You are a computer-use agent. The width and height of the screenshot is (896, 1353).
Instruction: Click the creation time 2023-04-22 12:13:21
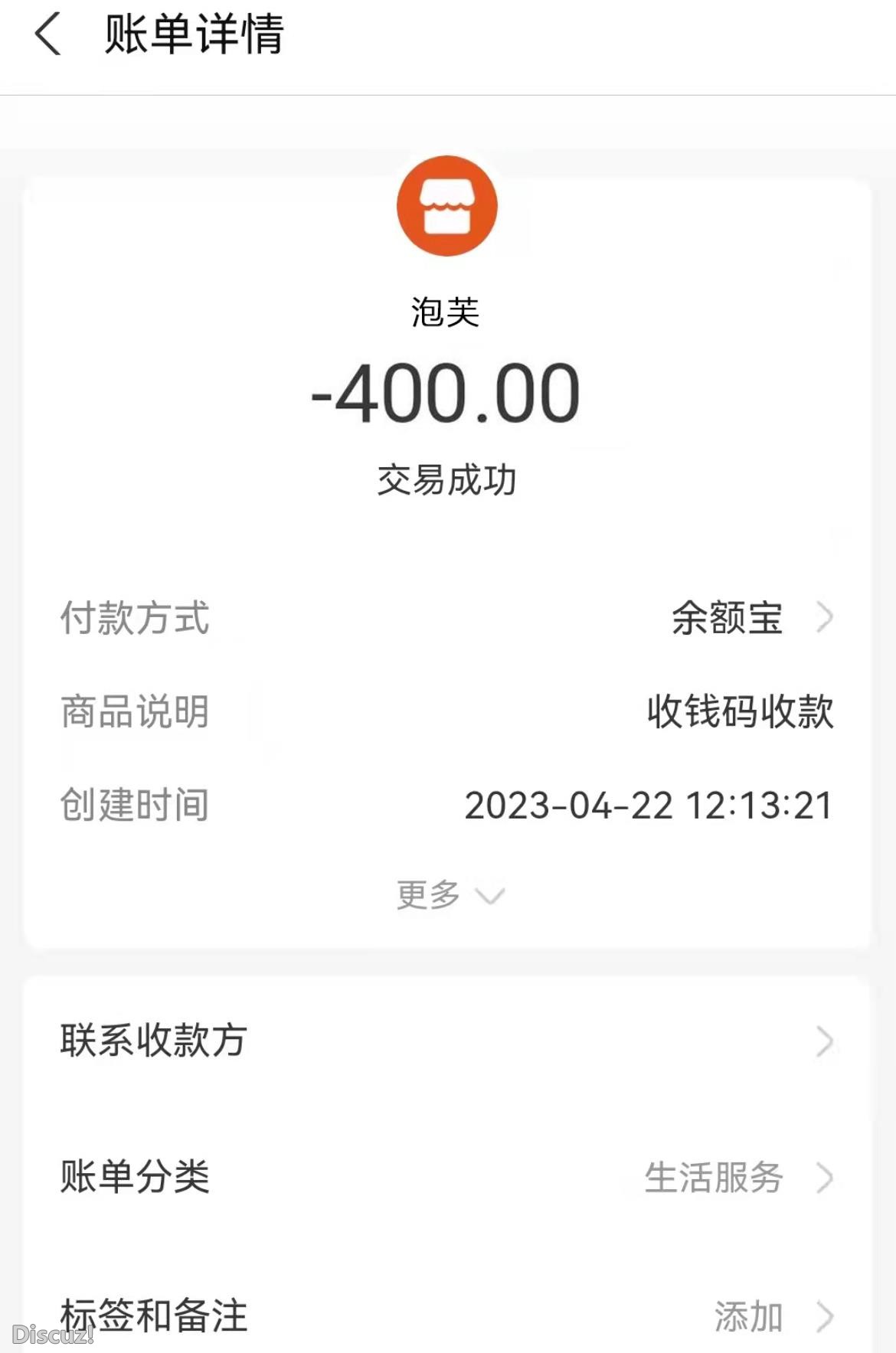point(649,804)
